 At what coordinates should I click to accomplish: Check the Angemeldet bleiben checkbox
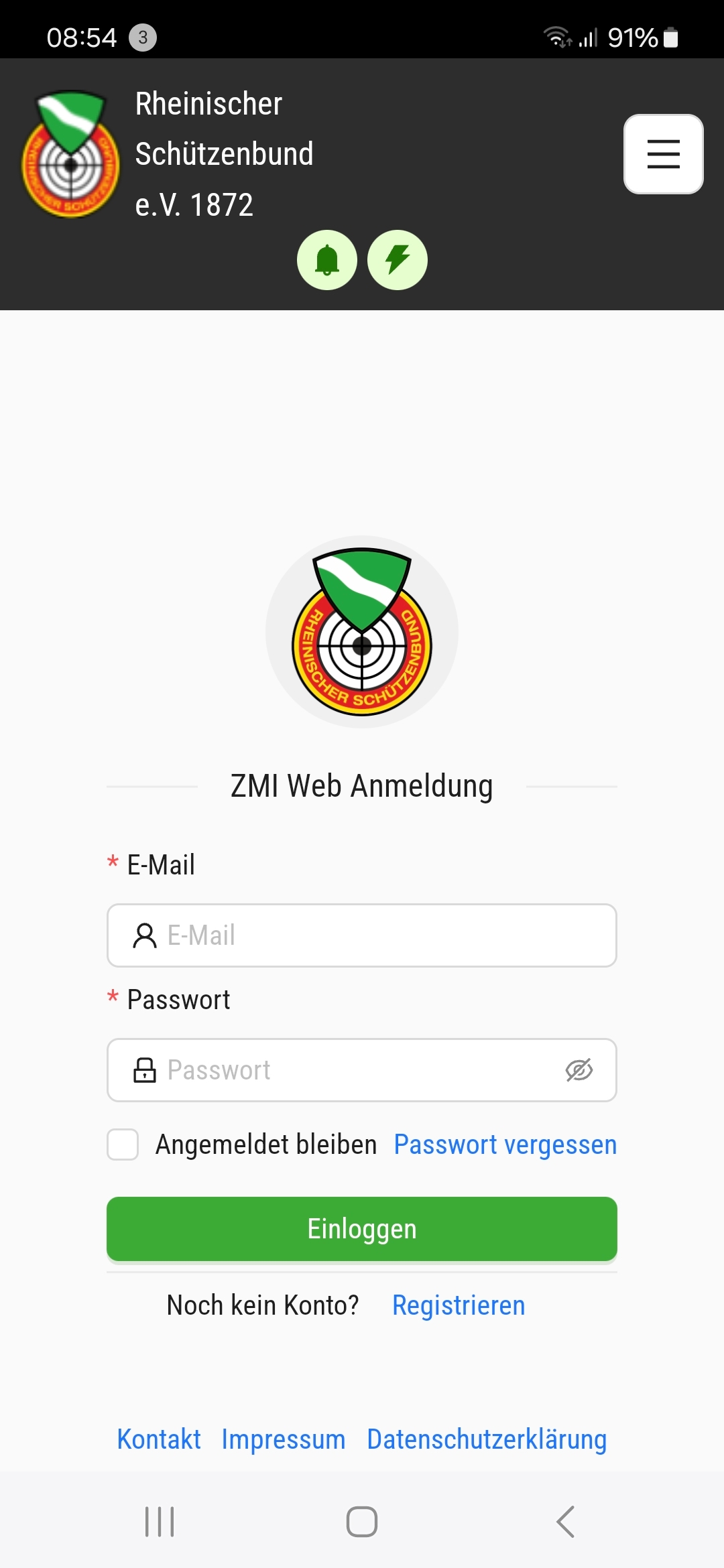123,1145
